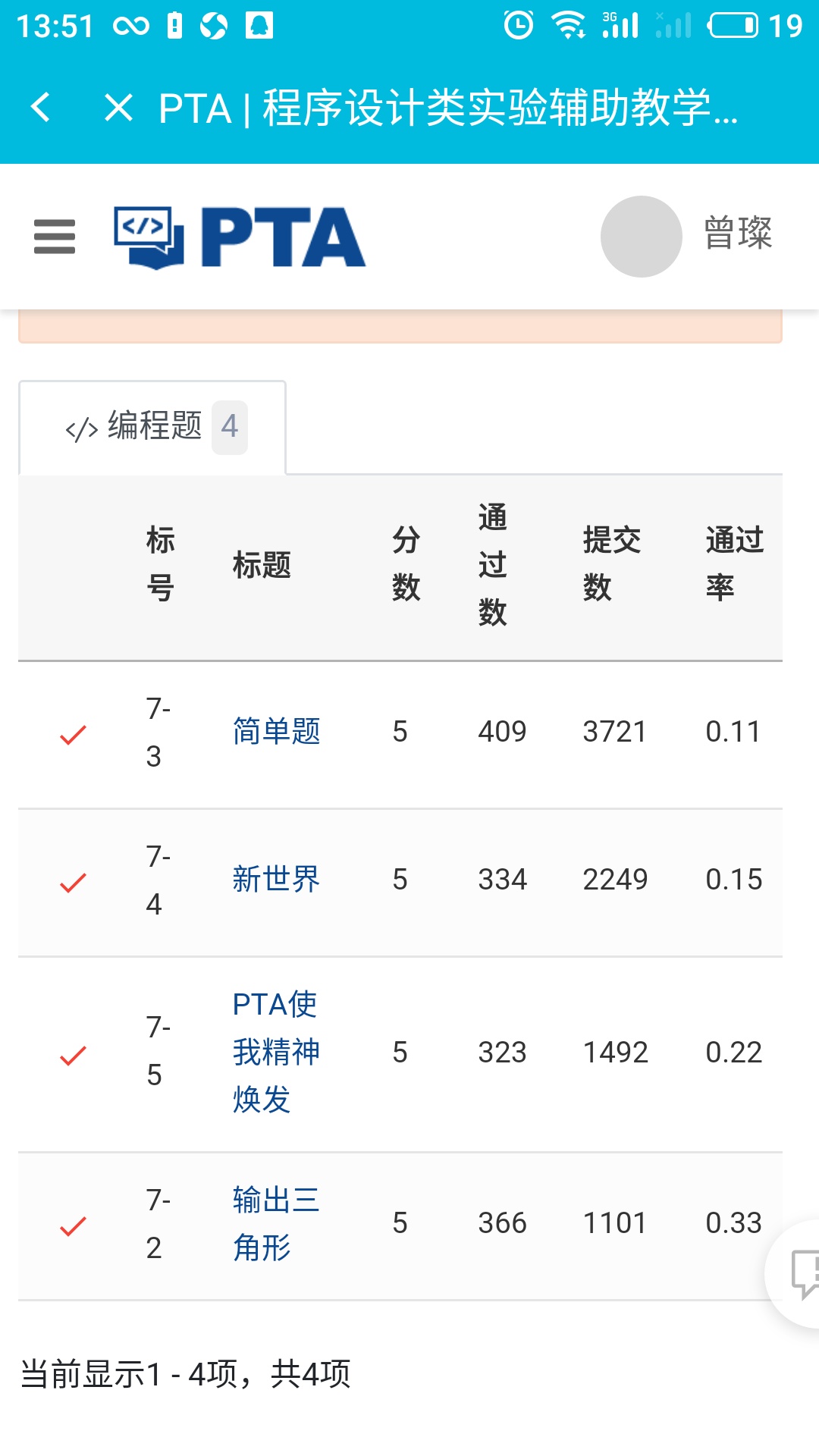This screenshot has width=819, height=1456.
Task: Open the hamburger menu
Action: (x=55, y=237)
